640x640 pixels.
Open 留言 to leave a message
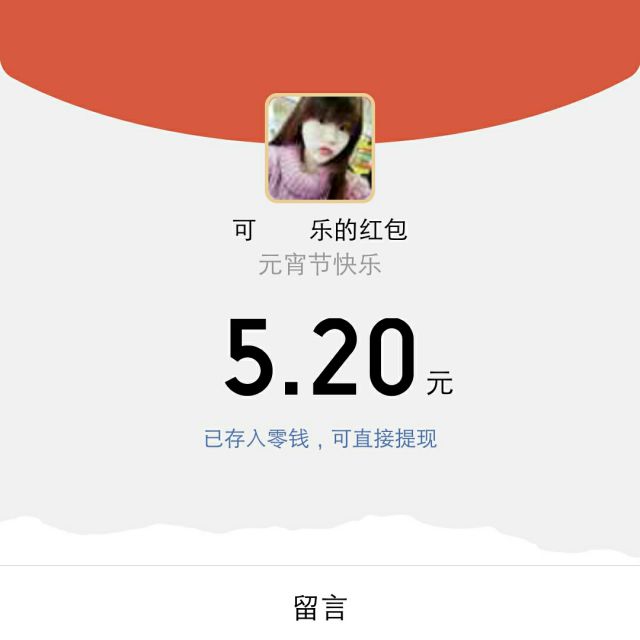(320, 607)
